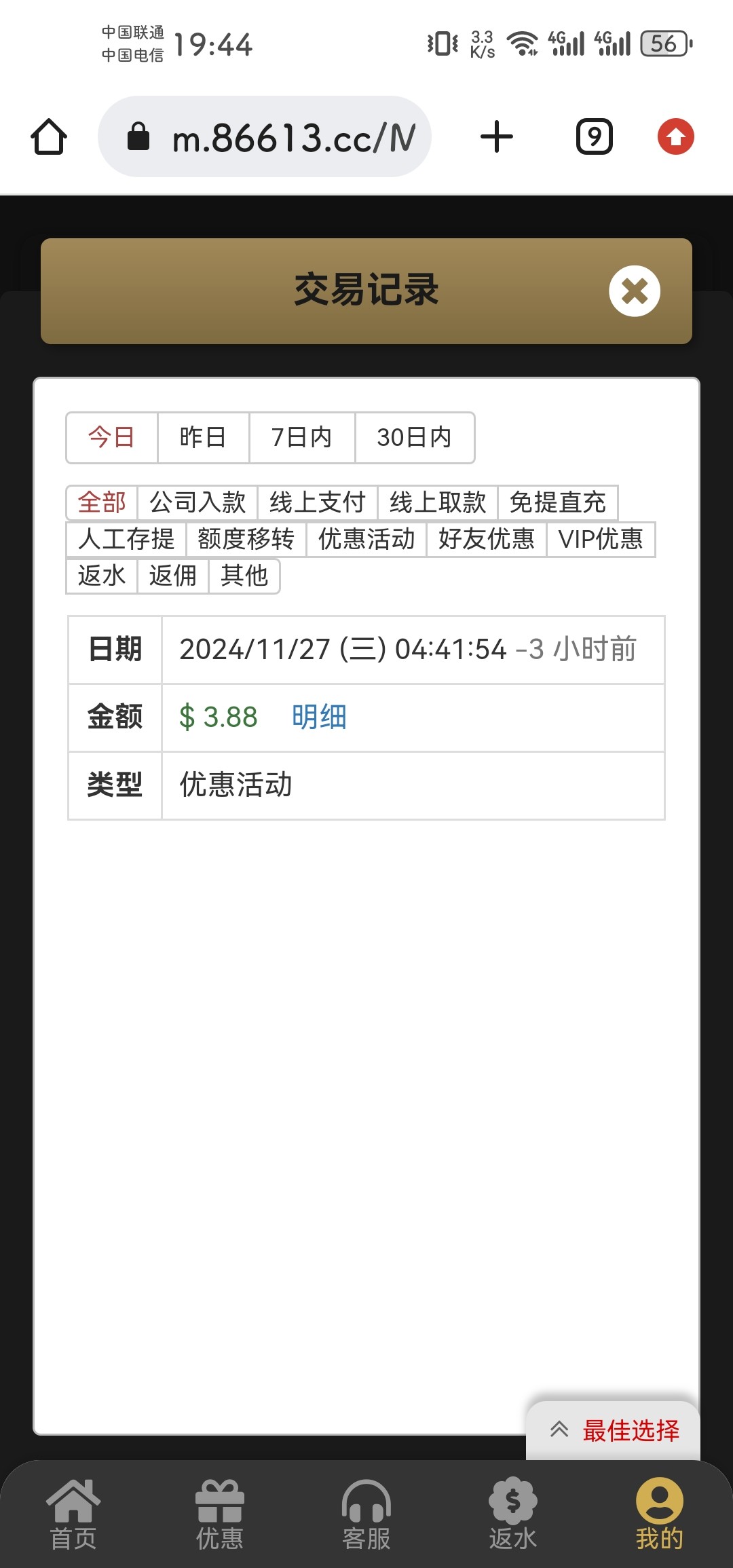This screenshot has height=1568, width=733.
Task: Open 客服 customer service
Action: pyautogui.click(x=366, y=1515)
